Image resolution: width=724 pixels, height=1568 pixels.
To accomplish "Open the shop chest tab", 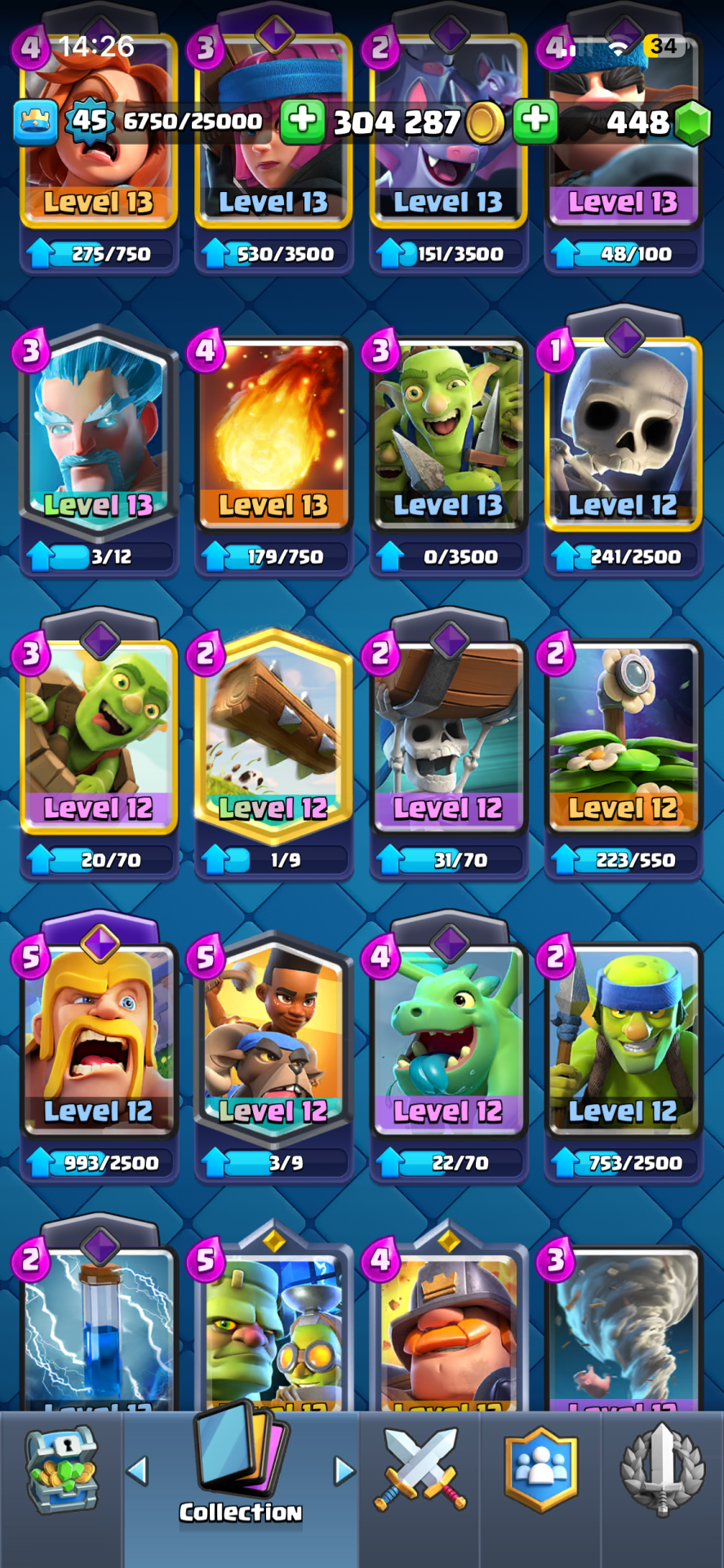I will click(x=61, y=1470).
